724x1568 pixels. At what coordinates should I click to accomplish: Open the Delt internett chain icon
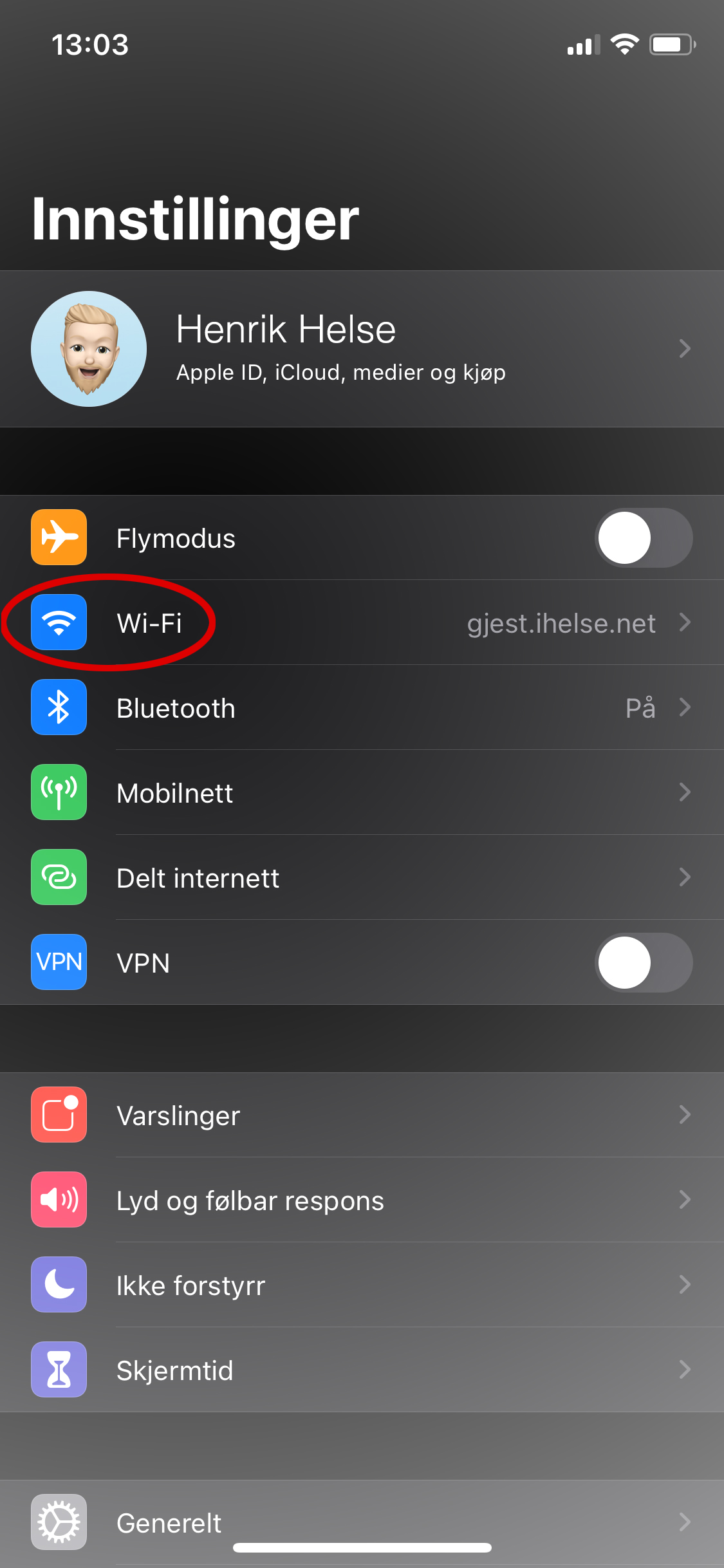59,877
